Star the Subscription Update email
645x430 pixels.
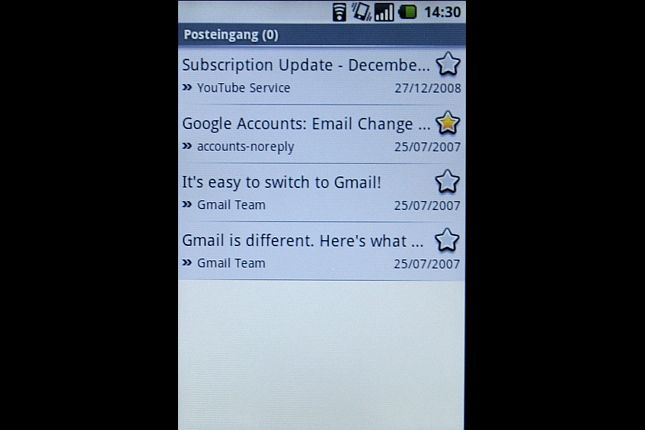448,65
